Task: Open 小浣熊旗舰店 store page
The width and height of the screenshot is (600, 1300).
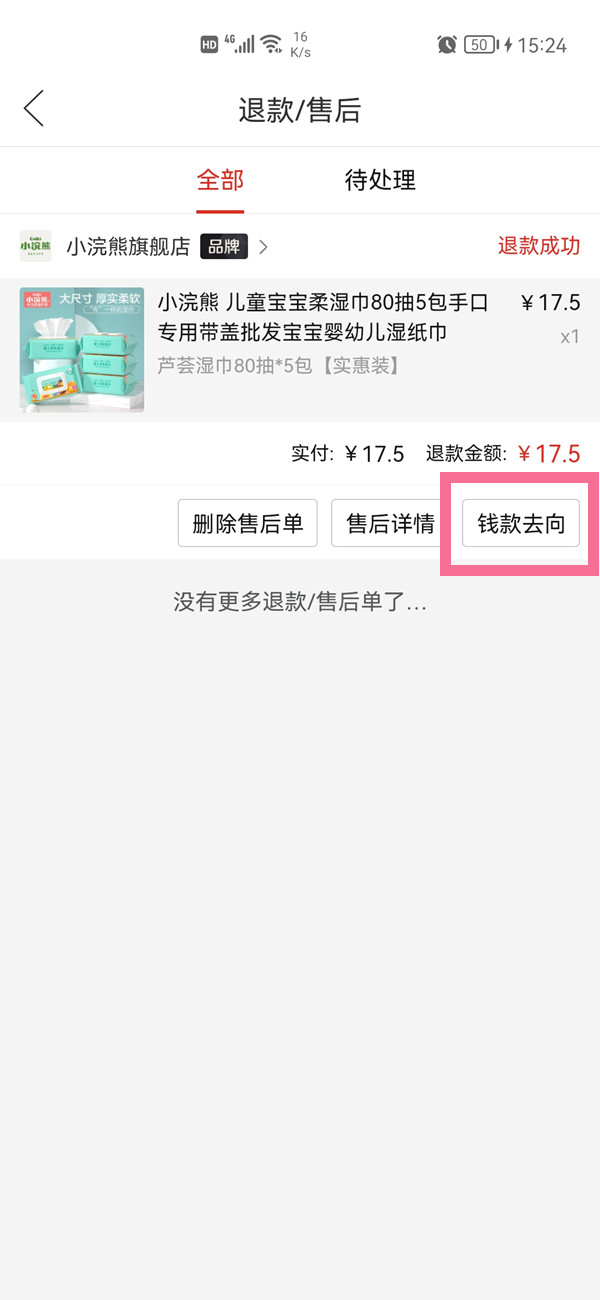Action: (x=128, y=246)
